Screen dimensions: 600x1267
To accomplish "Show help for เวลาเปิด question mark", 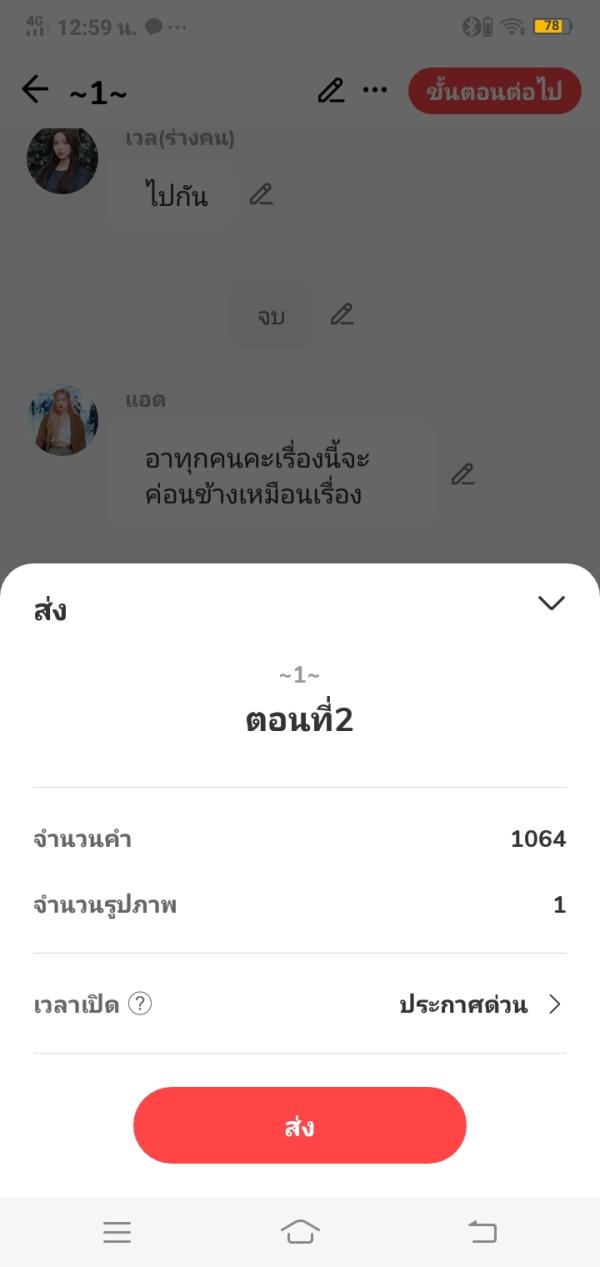I will tap(140, 1004).
